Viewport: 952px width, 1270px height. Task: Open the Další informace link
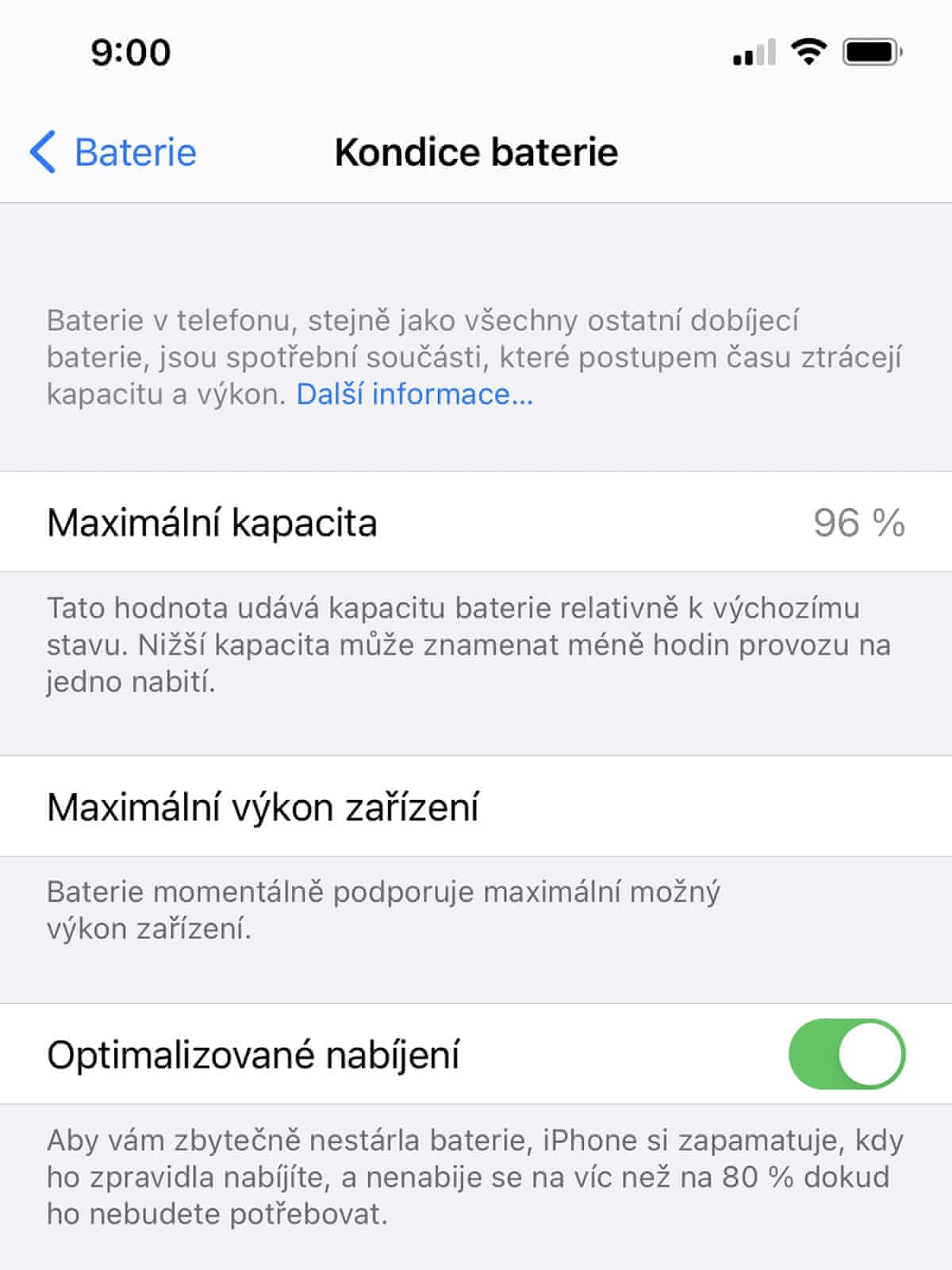[414, 394]
